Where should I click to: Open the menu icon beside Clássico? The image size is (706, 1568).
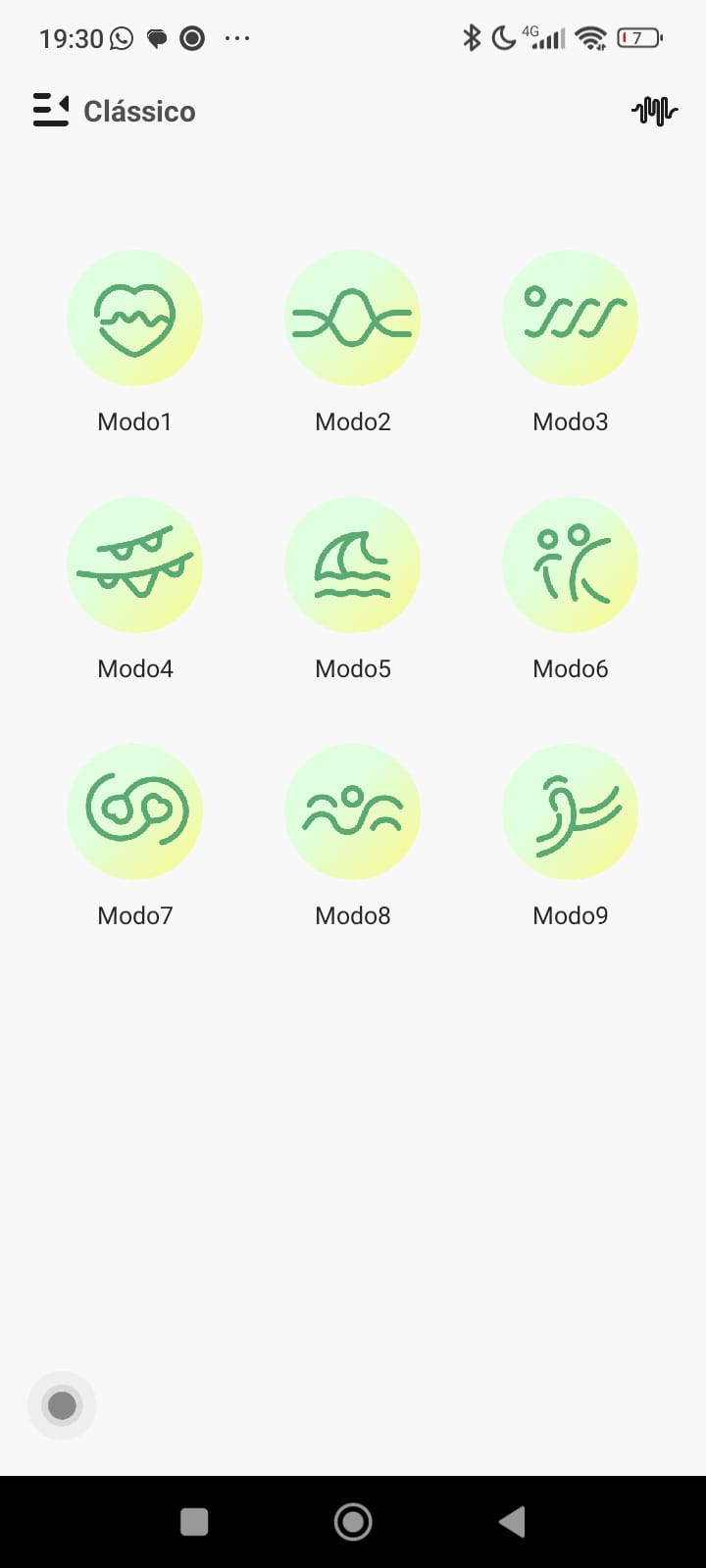coord(51,111)
